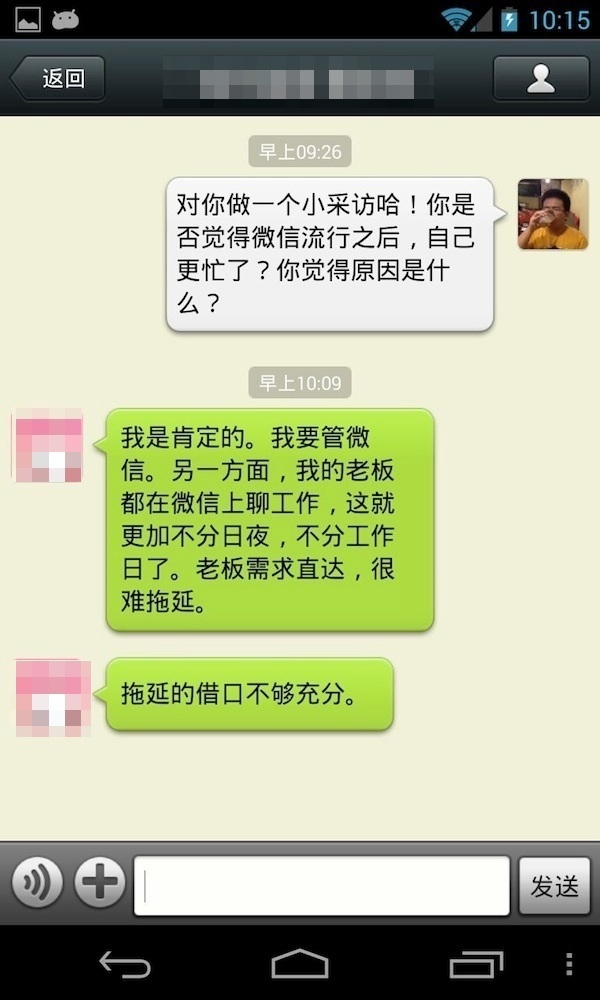Open the avatar beside 拖延的借口不够充分 message

[x=54, y=698]
